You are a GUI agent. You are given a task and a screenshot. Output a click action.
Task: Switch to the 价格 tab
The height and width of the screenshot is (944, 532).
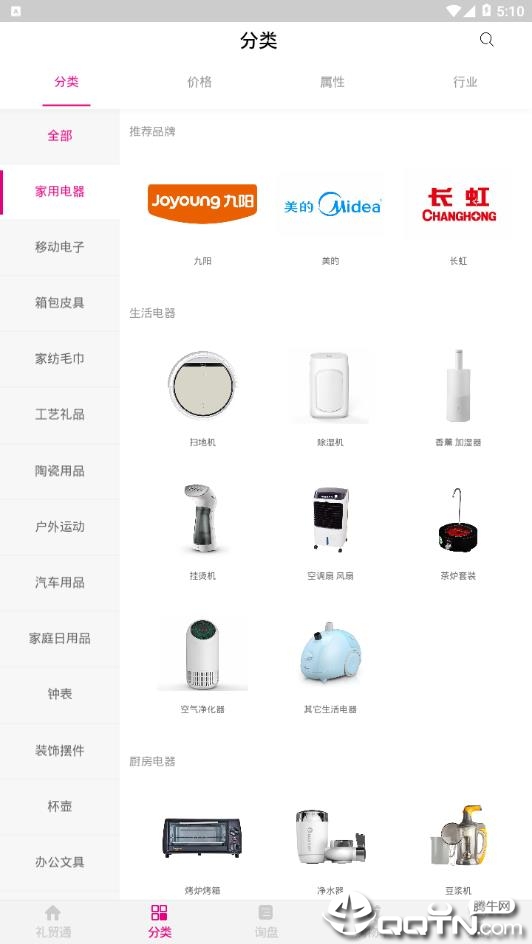pos(199,82)
